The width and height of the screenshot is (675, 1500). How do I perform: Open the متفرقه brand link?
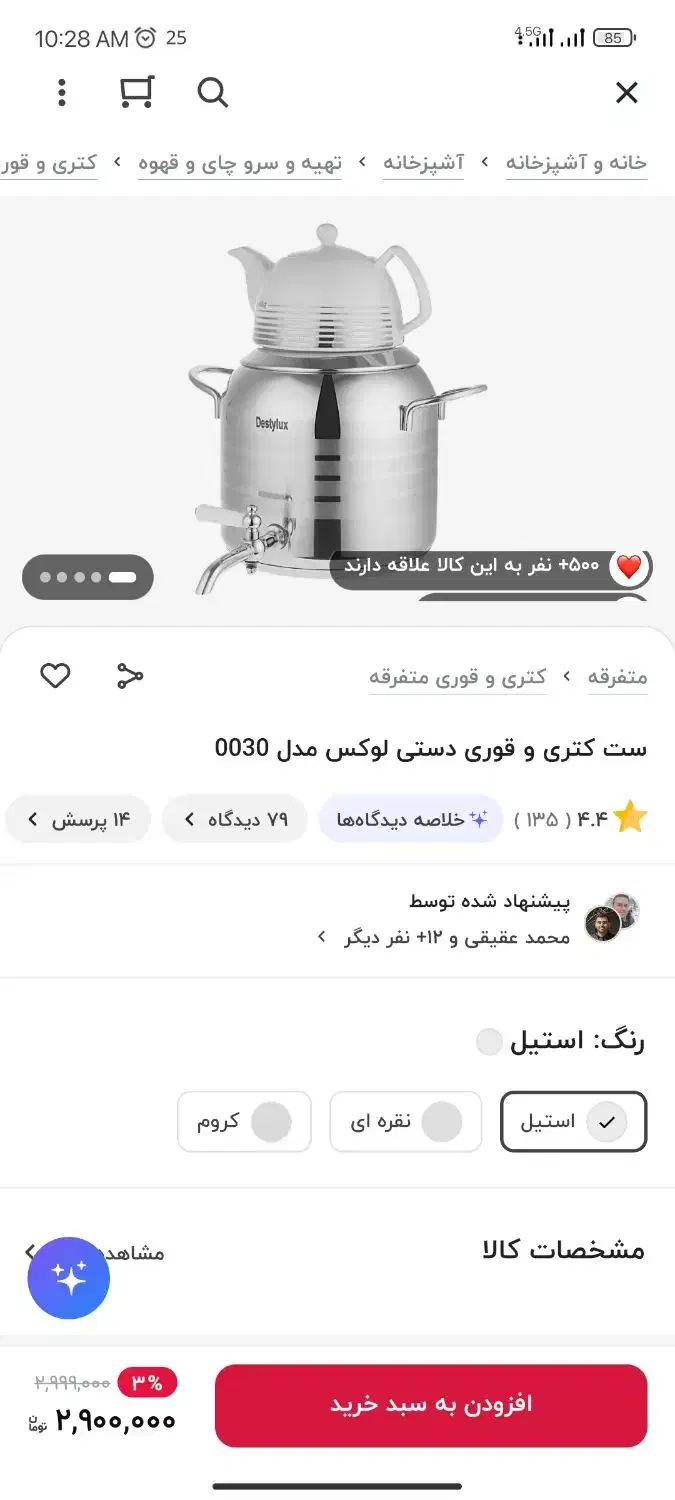[x=617, y=677]
